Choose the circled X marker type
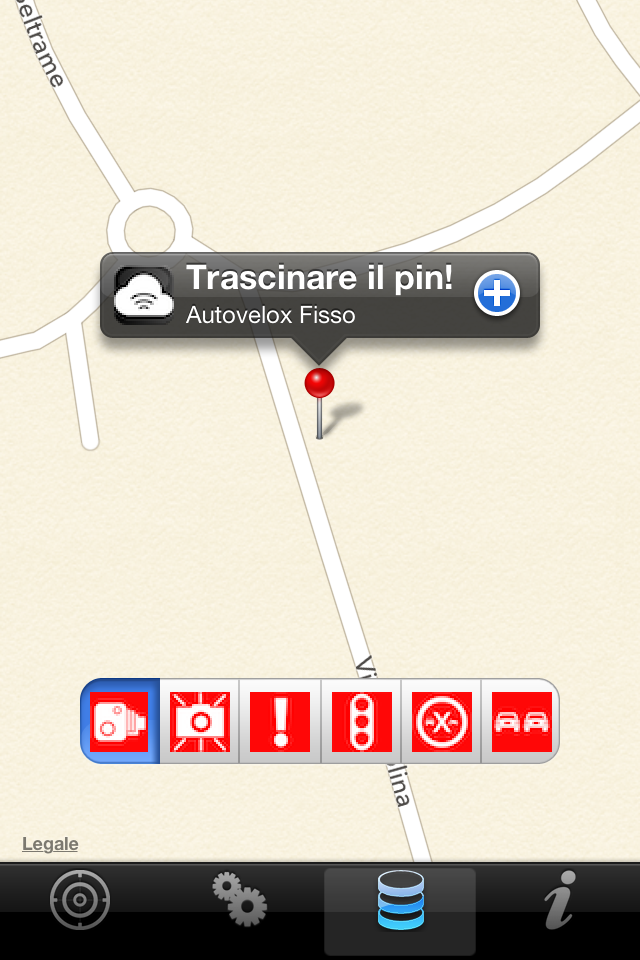The image size is (640, 960). [x=441, y=721]
